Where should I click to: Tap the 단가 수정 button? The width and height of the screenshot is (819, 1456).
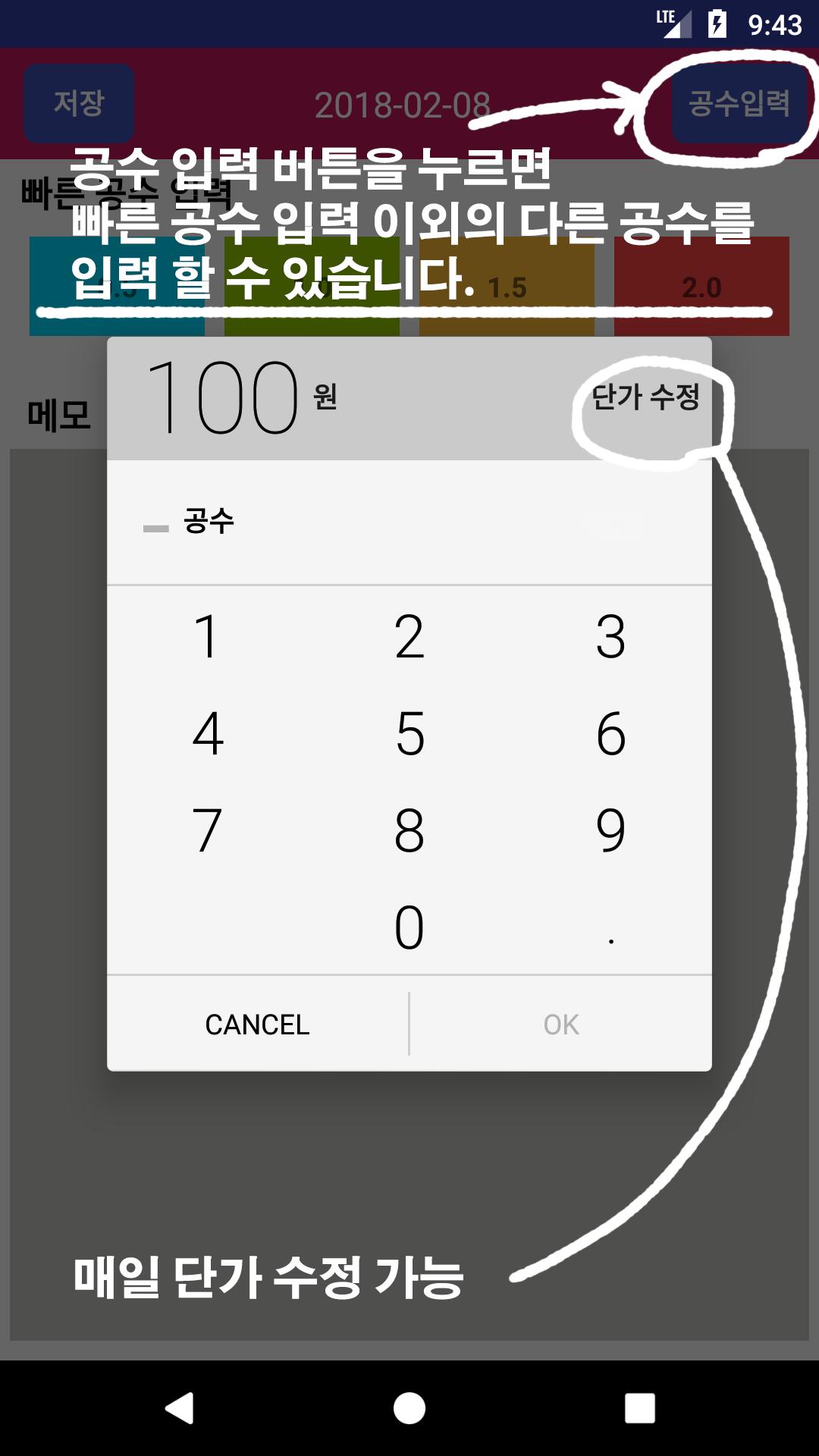pos(645,397)
